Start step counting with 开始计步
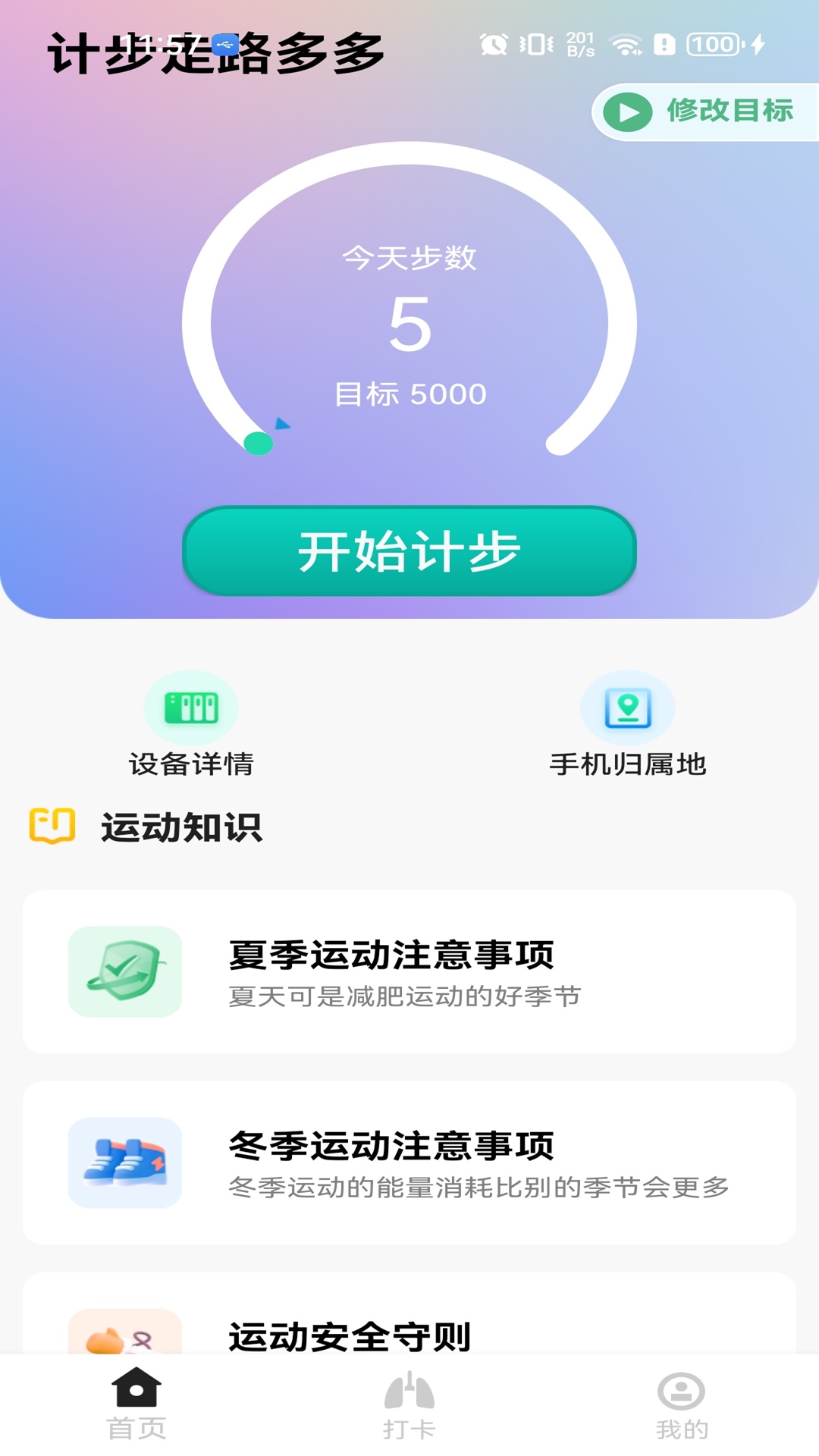 pos(409,551)
